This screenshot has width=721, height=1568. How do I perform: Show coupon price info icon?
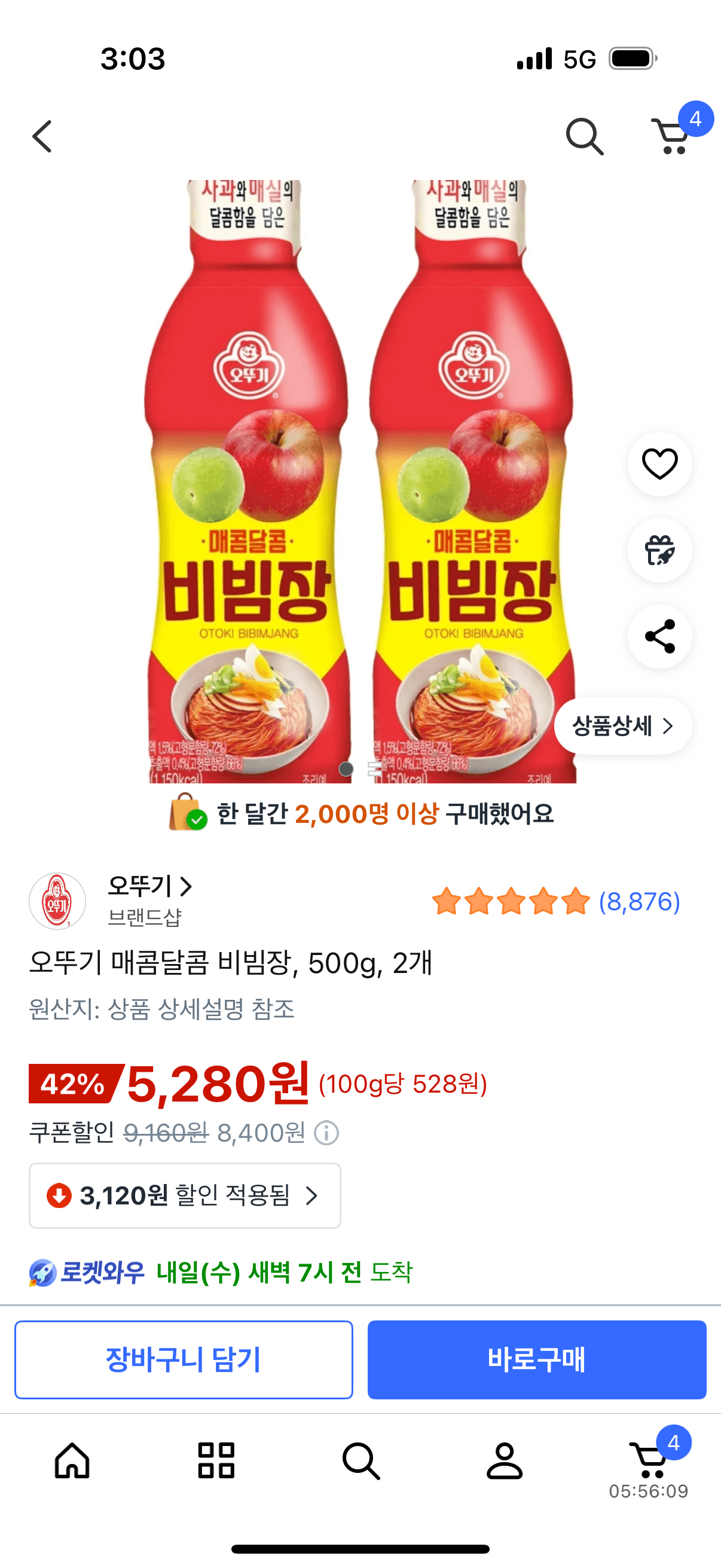[x=327, y=1133]
